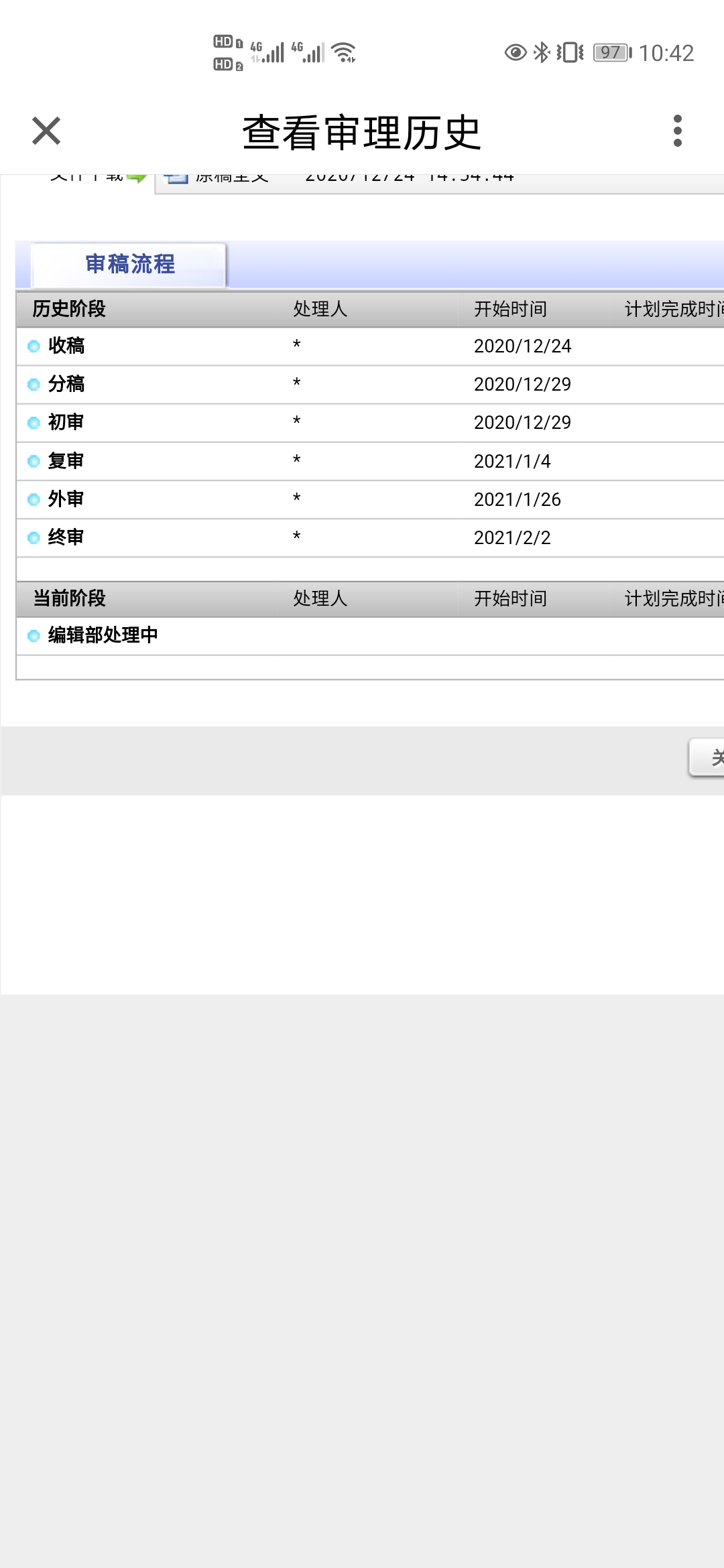Select the 审稿流程 tab
Image resolution: width=724 pixels, height=1568 pixels.
tap(129, 265)
